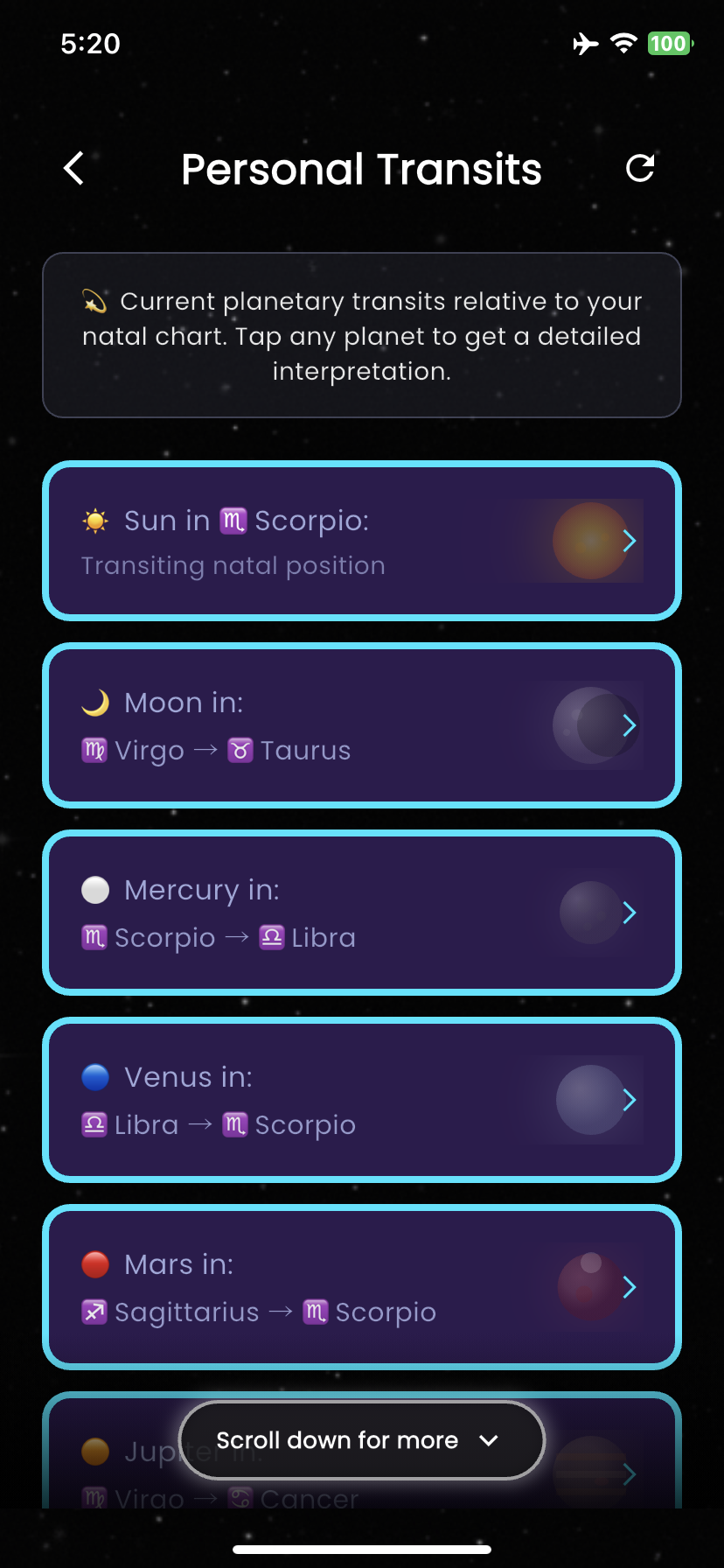Open the Moon transit detailed interpretation

click(629, 725)
